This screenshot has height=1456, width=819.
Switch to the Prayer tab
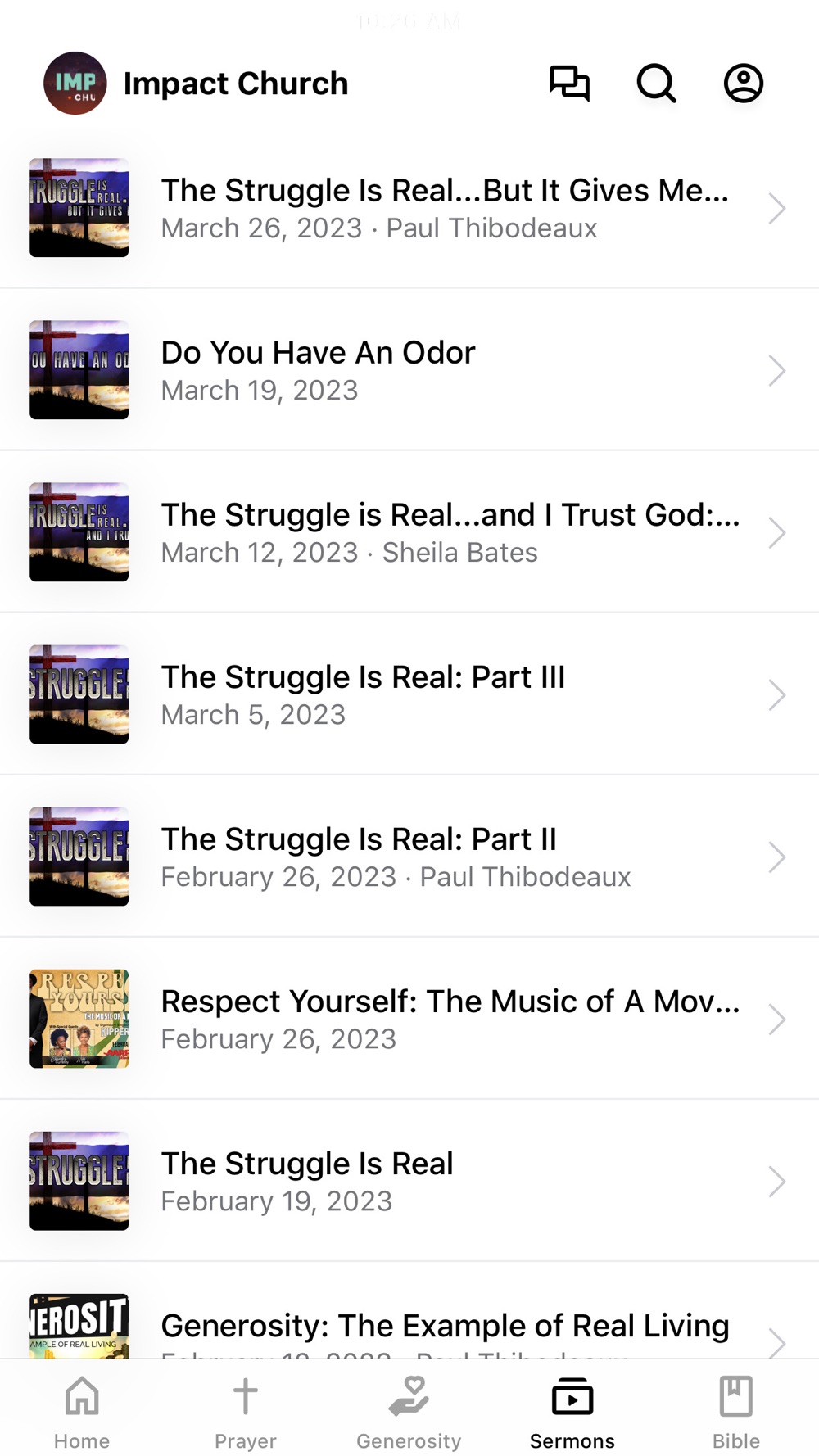(x=245, y=1410)
